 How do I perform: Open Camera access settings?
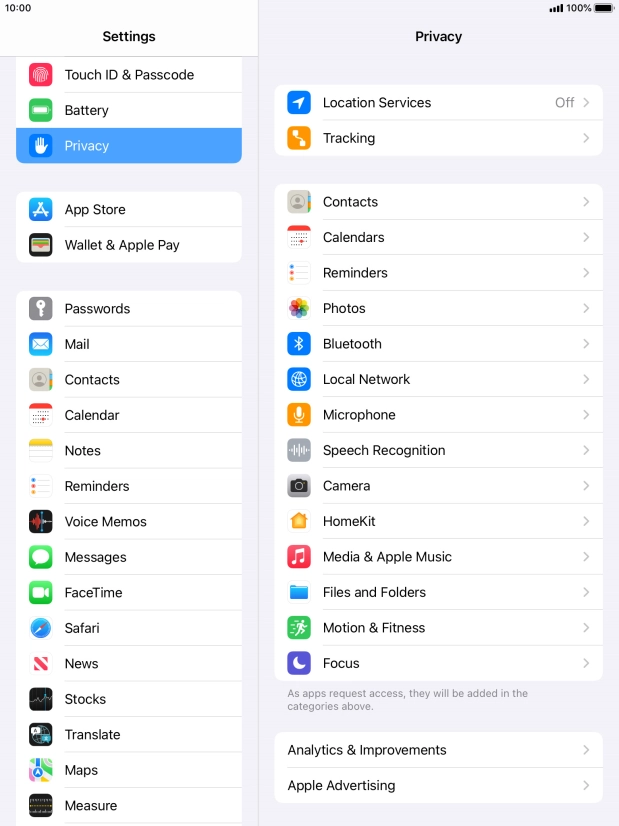(x=438, y=486)
